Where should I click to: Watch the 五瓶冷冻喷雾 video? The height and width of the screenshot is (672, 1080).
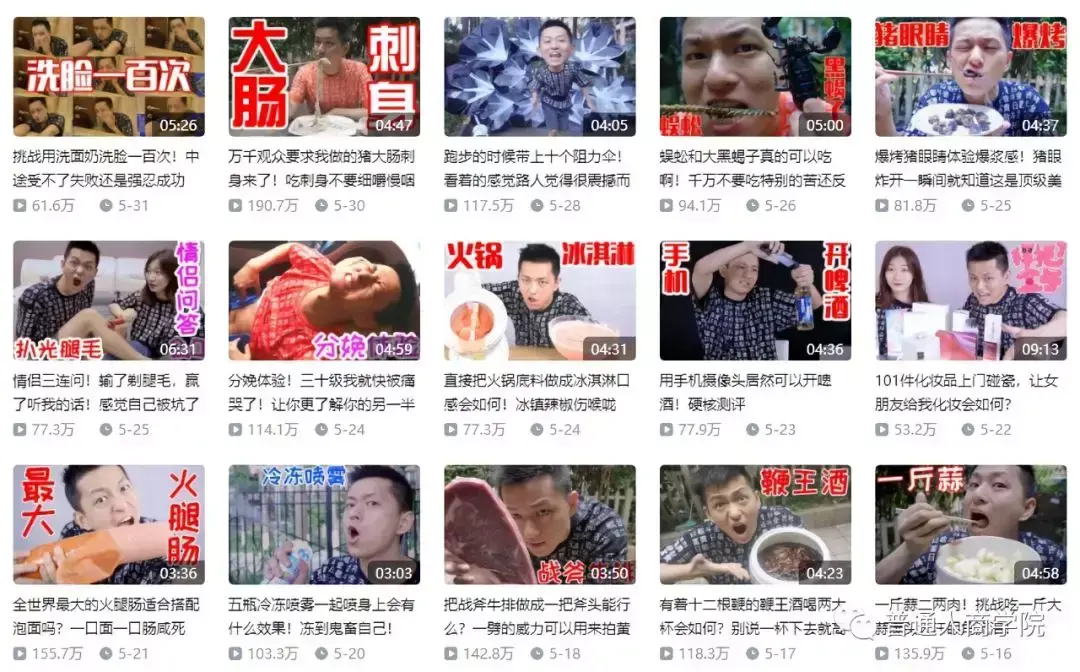click(324, 524)
